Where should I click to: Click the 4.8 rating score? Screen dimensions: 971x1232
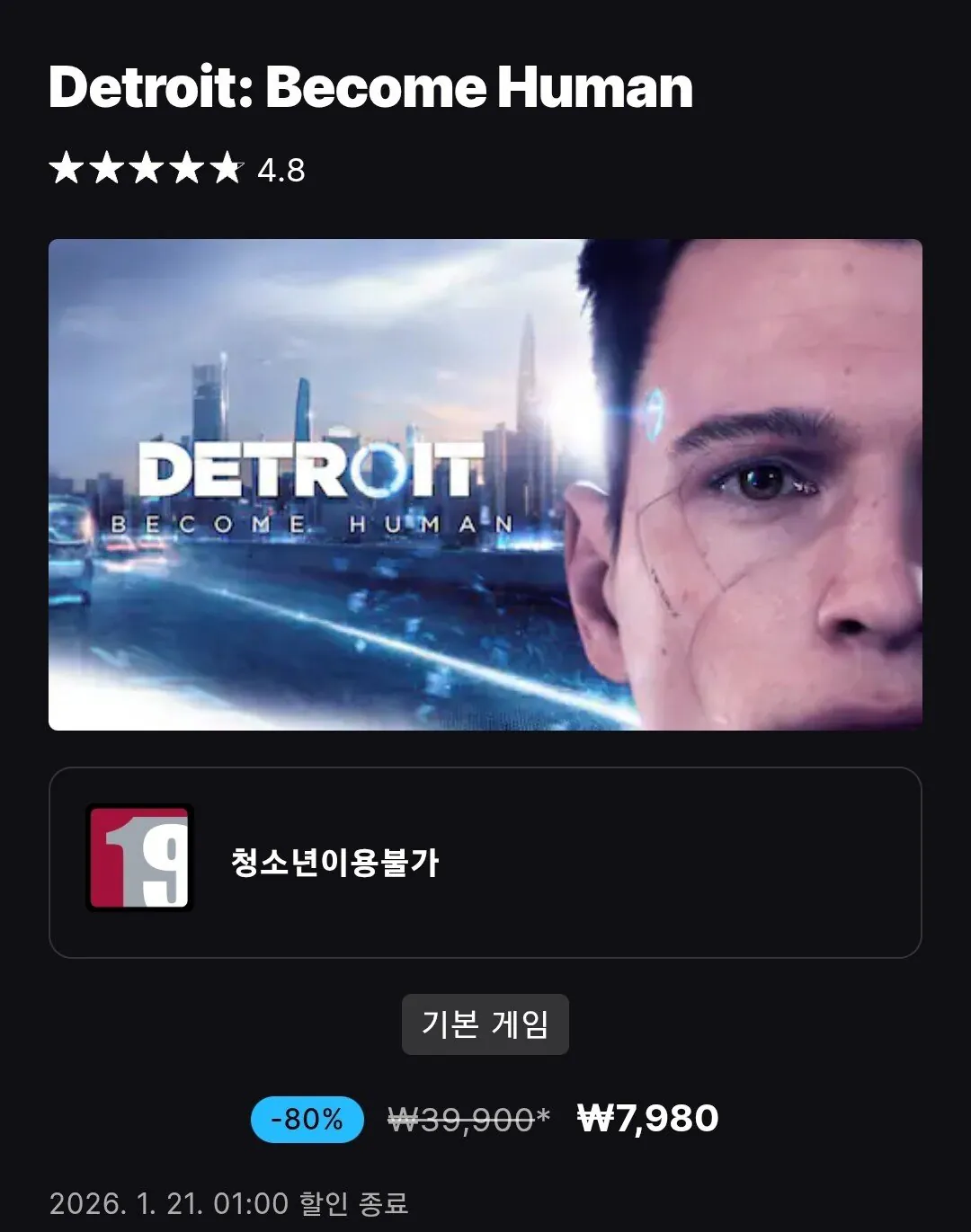click(x=280, y=169)
